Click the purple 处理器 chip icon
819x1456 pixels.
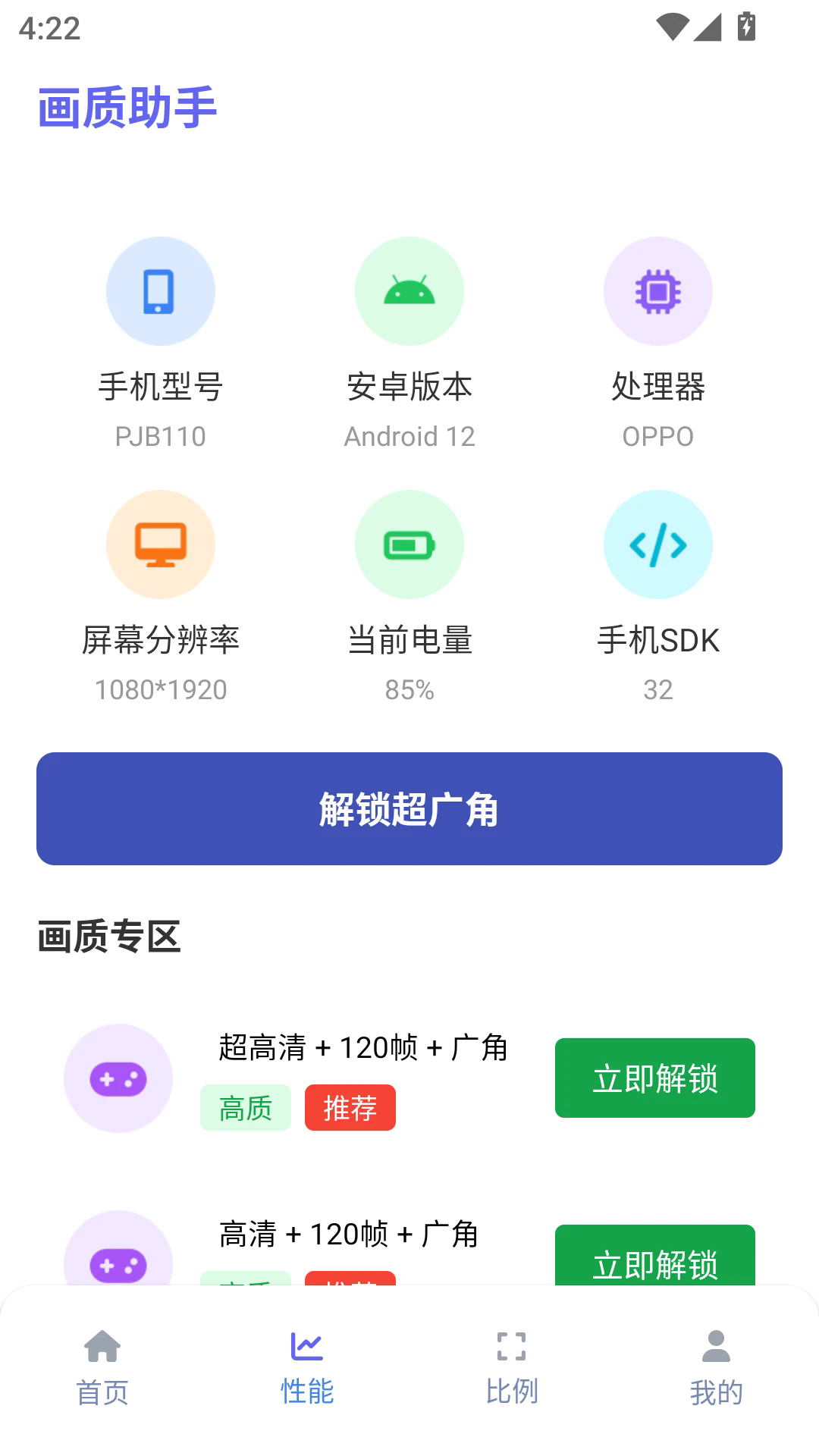[657, 291]
